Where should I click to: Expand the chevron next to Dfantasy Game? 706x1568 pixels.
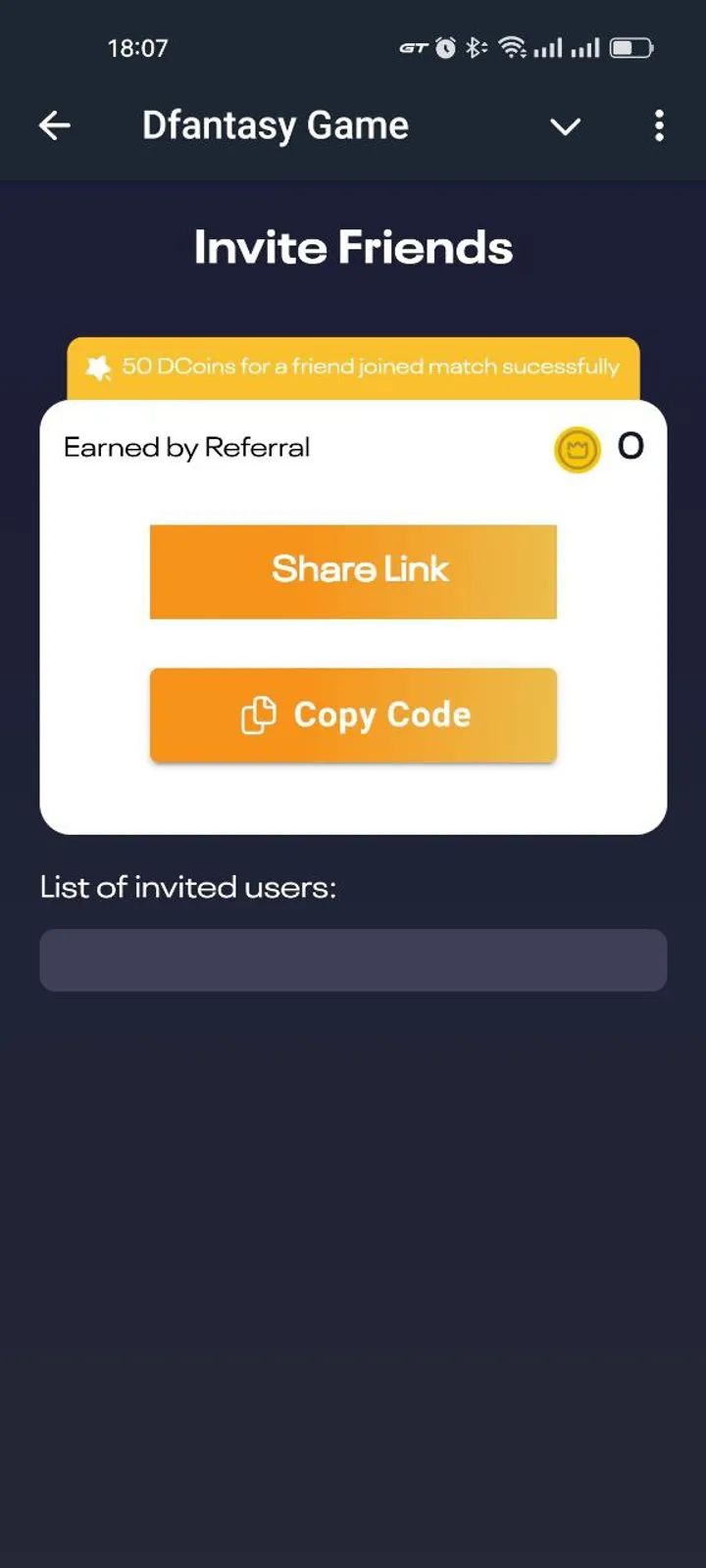coord(566,127)
